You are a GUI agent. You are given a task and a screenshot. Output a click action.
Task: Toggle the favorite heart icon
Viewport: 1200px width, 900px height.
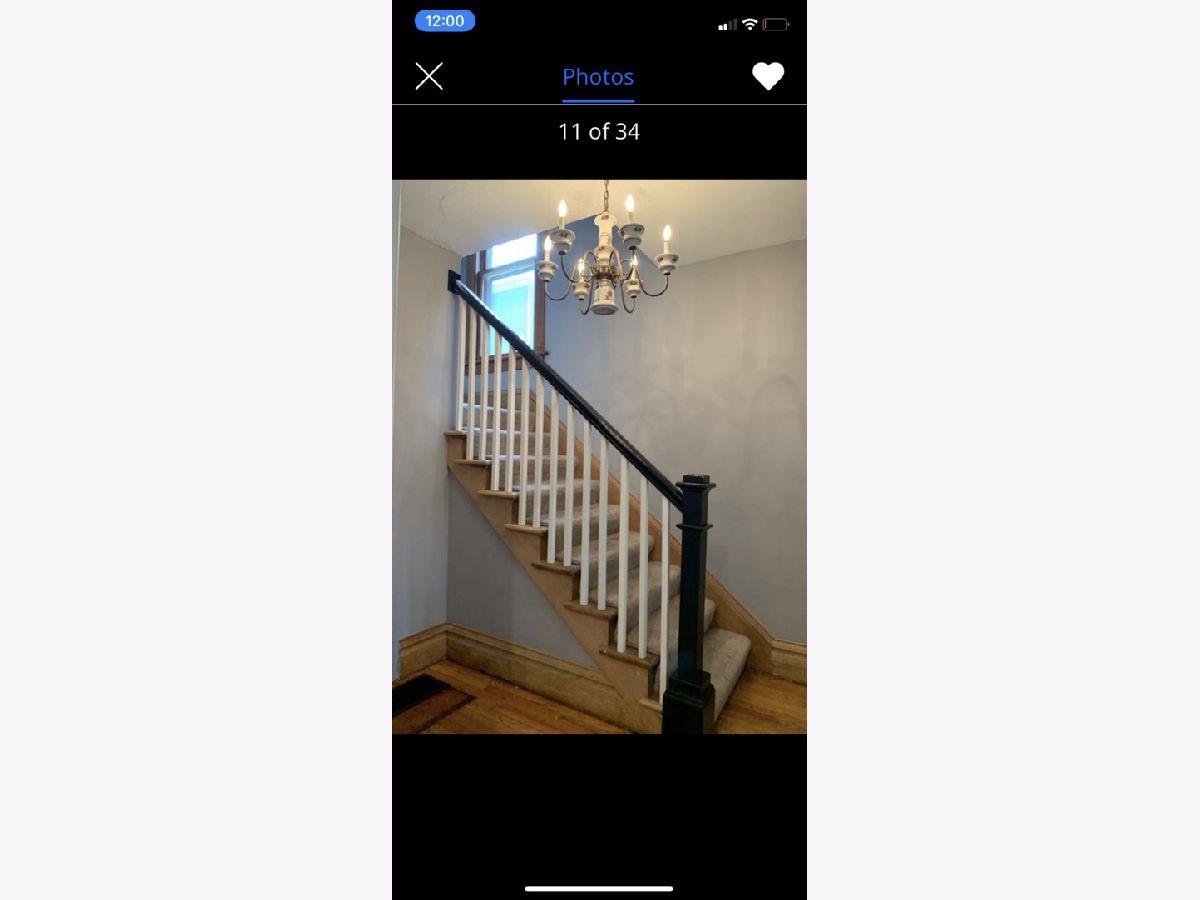(767, 76)
